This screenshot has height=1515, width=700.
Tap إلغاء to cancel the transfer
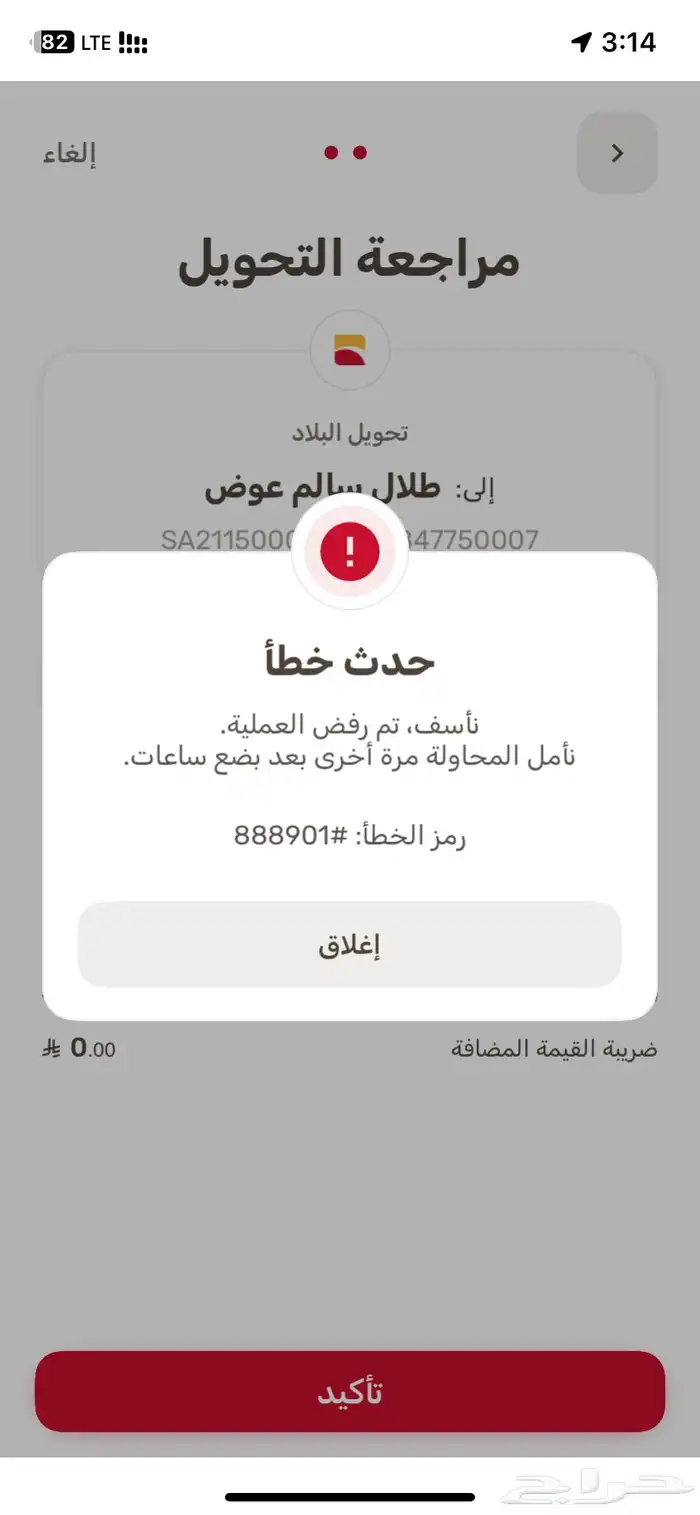pos(69,153)
